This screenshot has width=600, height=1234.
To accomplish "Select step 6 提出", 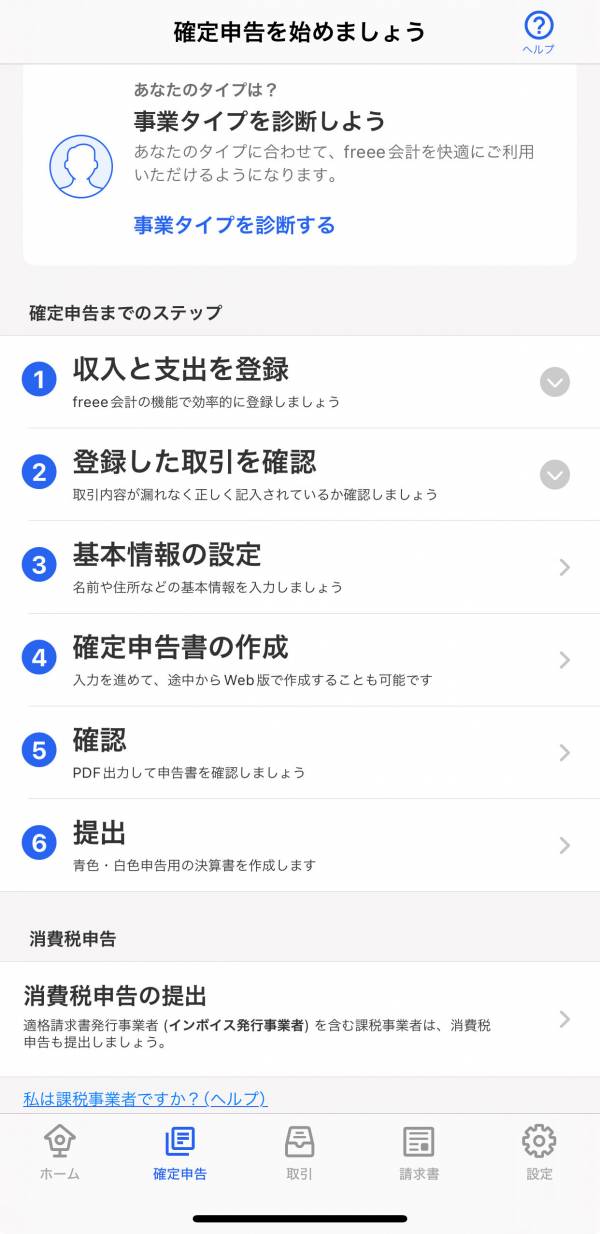I will point(300,845).
